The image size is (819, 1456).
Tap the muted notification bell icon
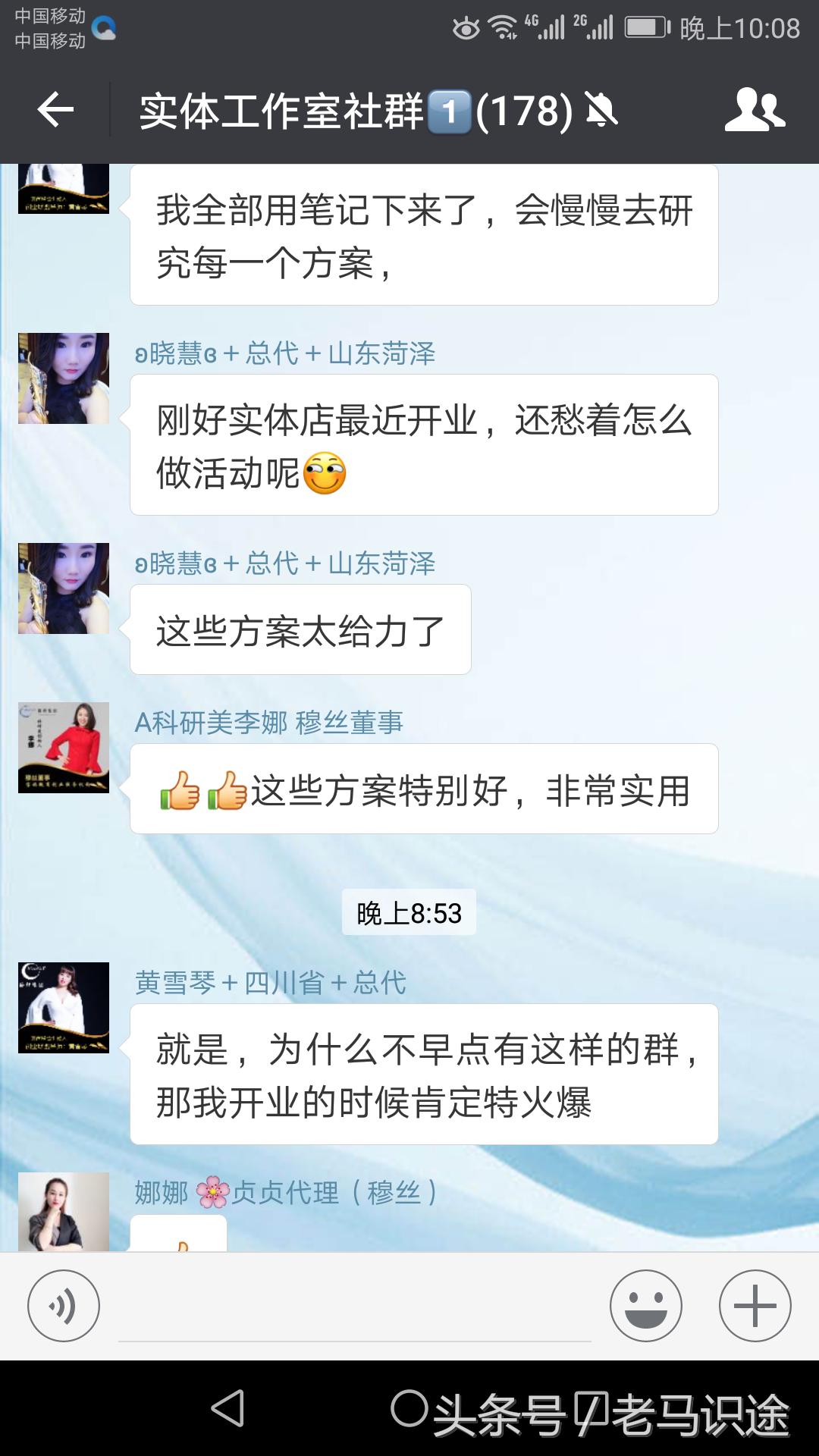(x=599, y=110)
